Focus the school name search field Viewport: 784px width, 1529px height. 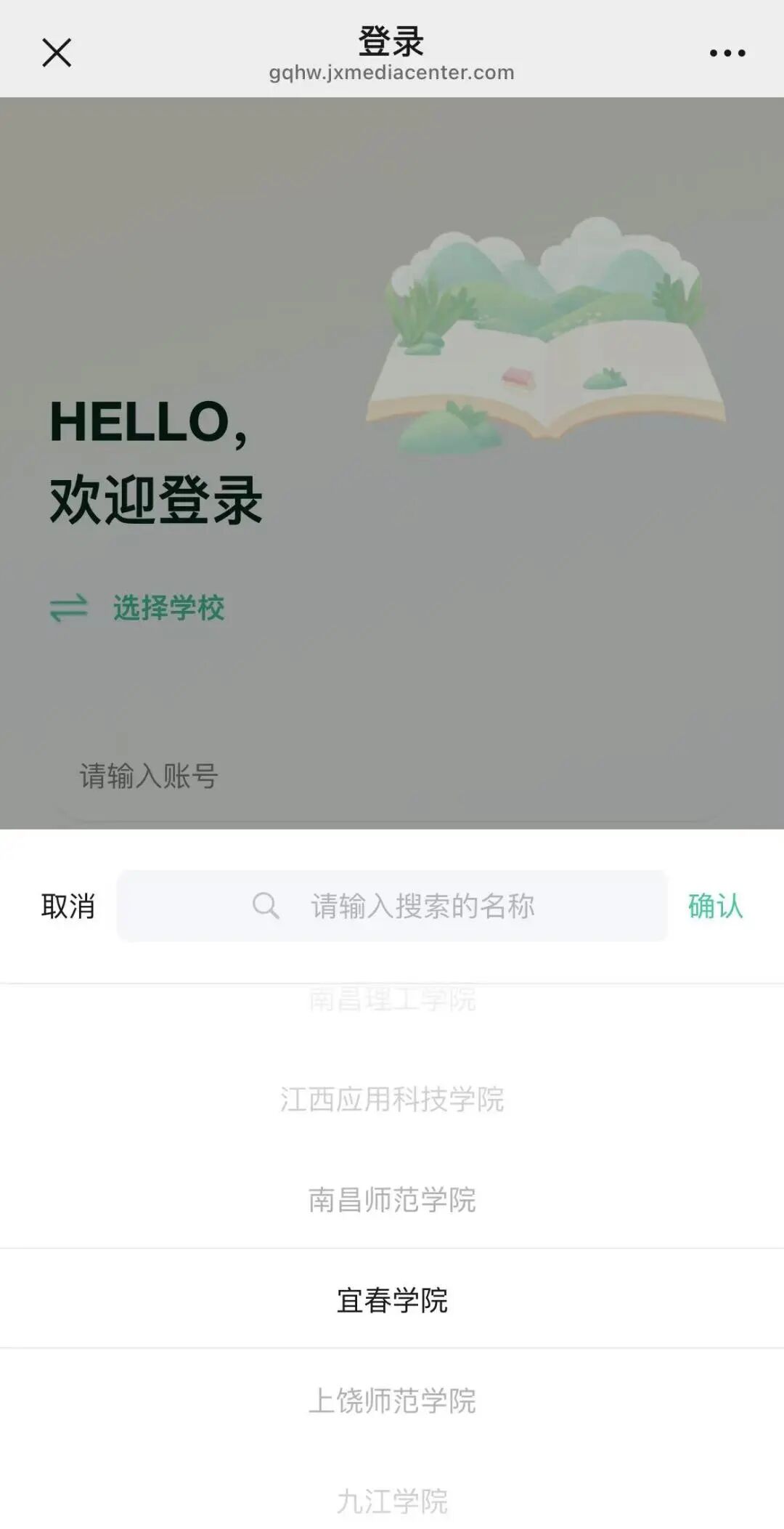tap(392, 906)
